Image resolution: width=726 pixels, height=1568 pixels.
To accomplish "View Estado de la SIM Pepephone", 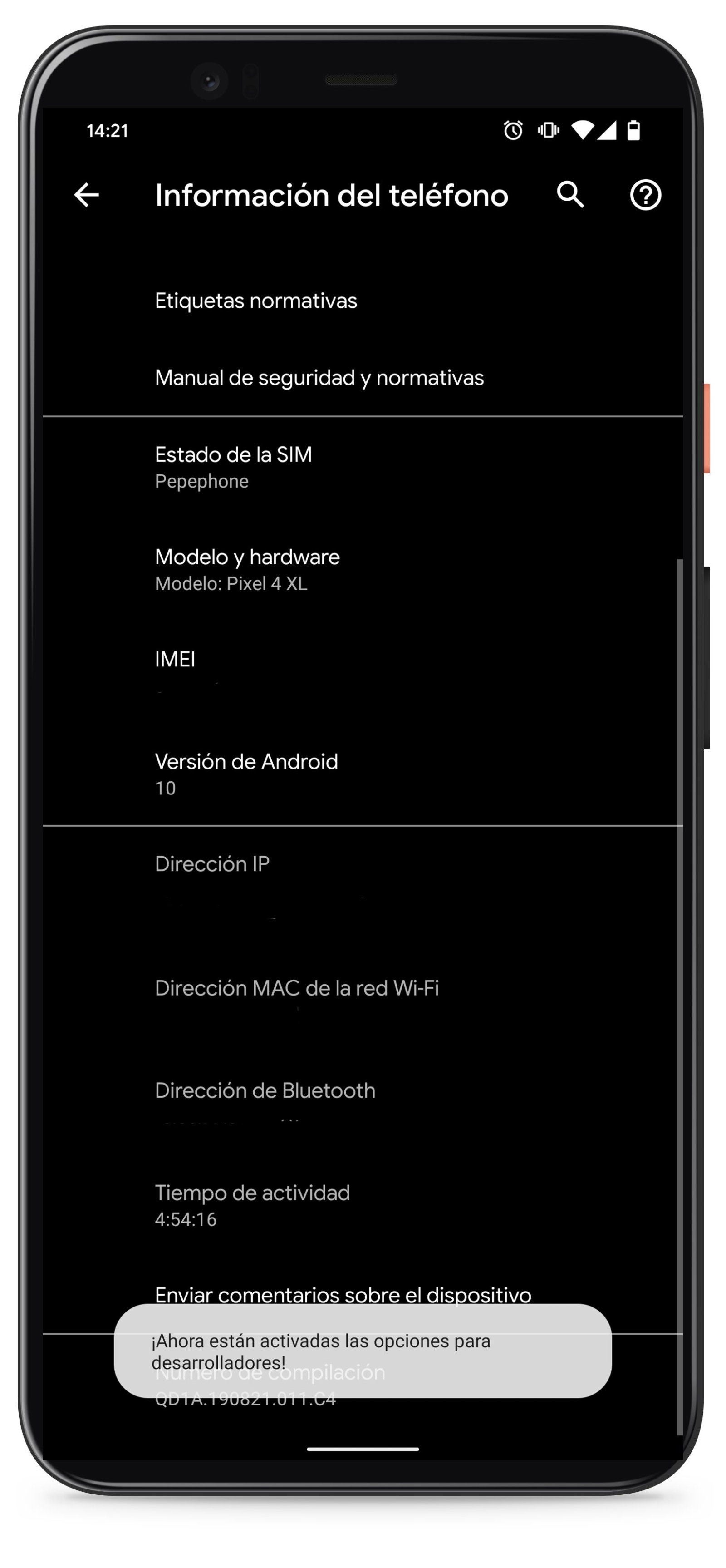I will (234, 467).
